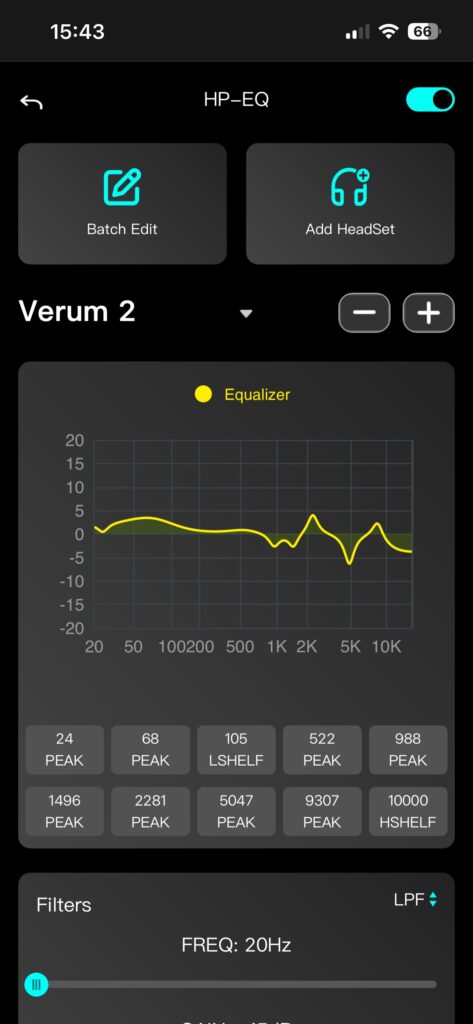Open Batch Edit
Image resolution: width=473 pixels, height=1024 pixels.
point(122,204)
